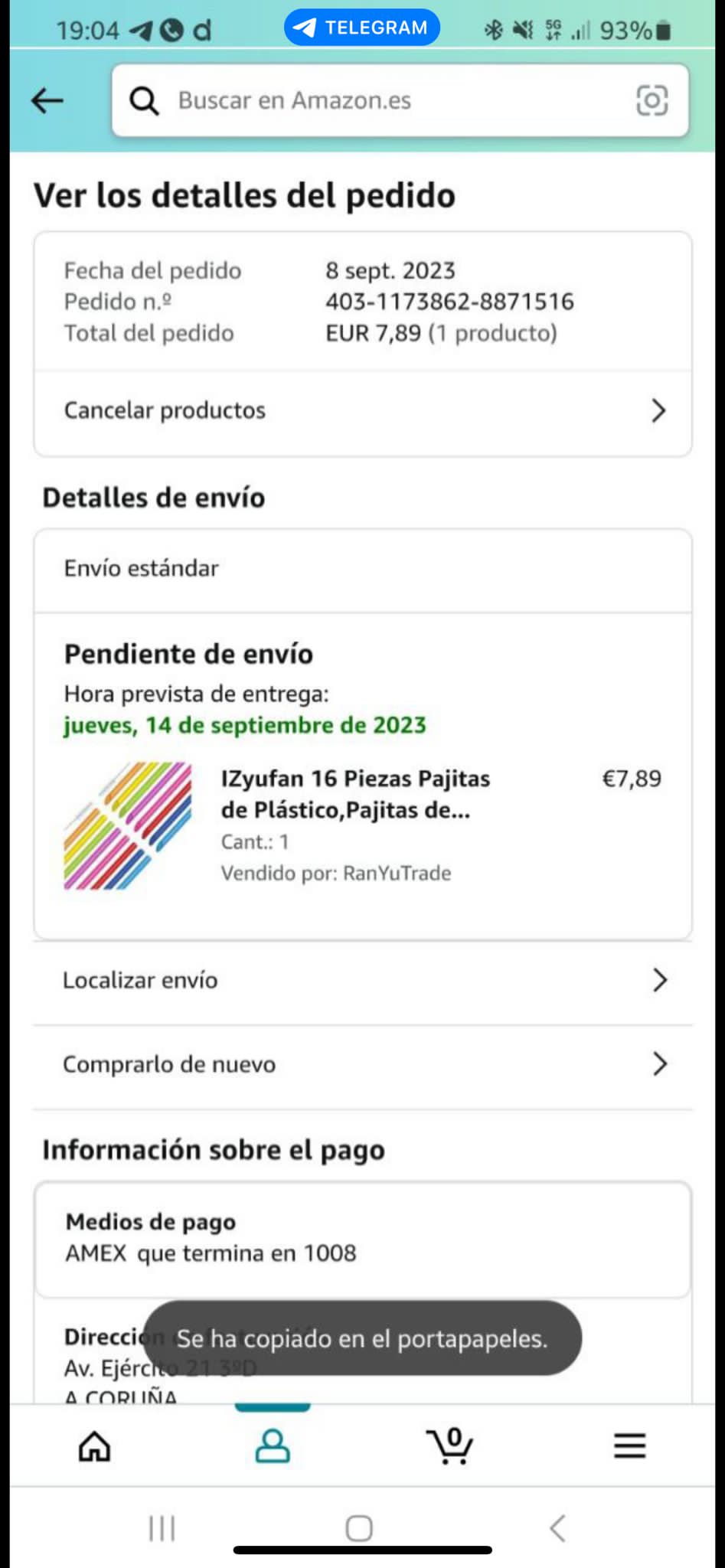
Task: Switch to the Home tab
Action: pos(95,1446)
